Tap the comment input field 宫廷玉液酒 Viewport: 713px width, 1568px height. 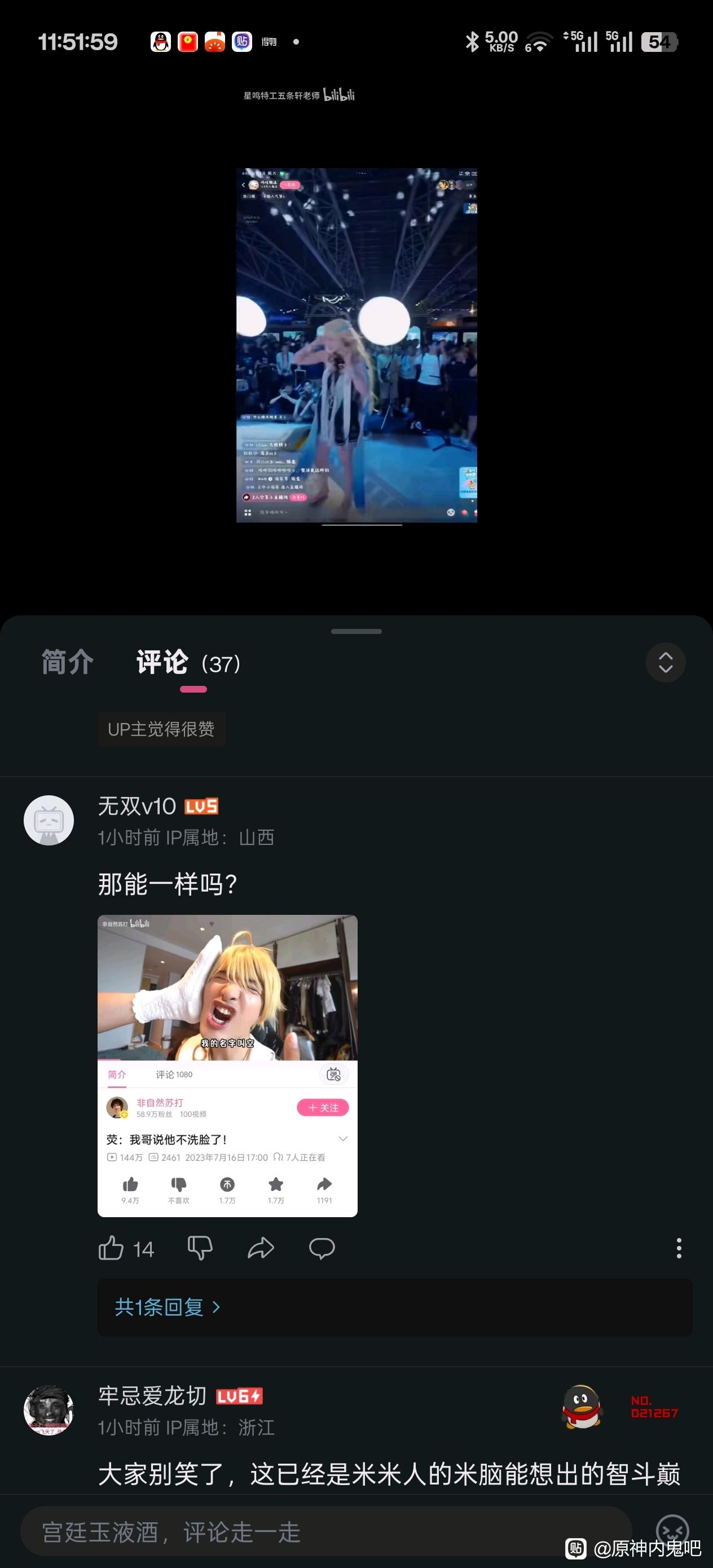[325, 1532]
